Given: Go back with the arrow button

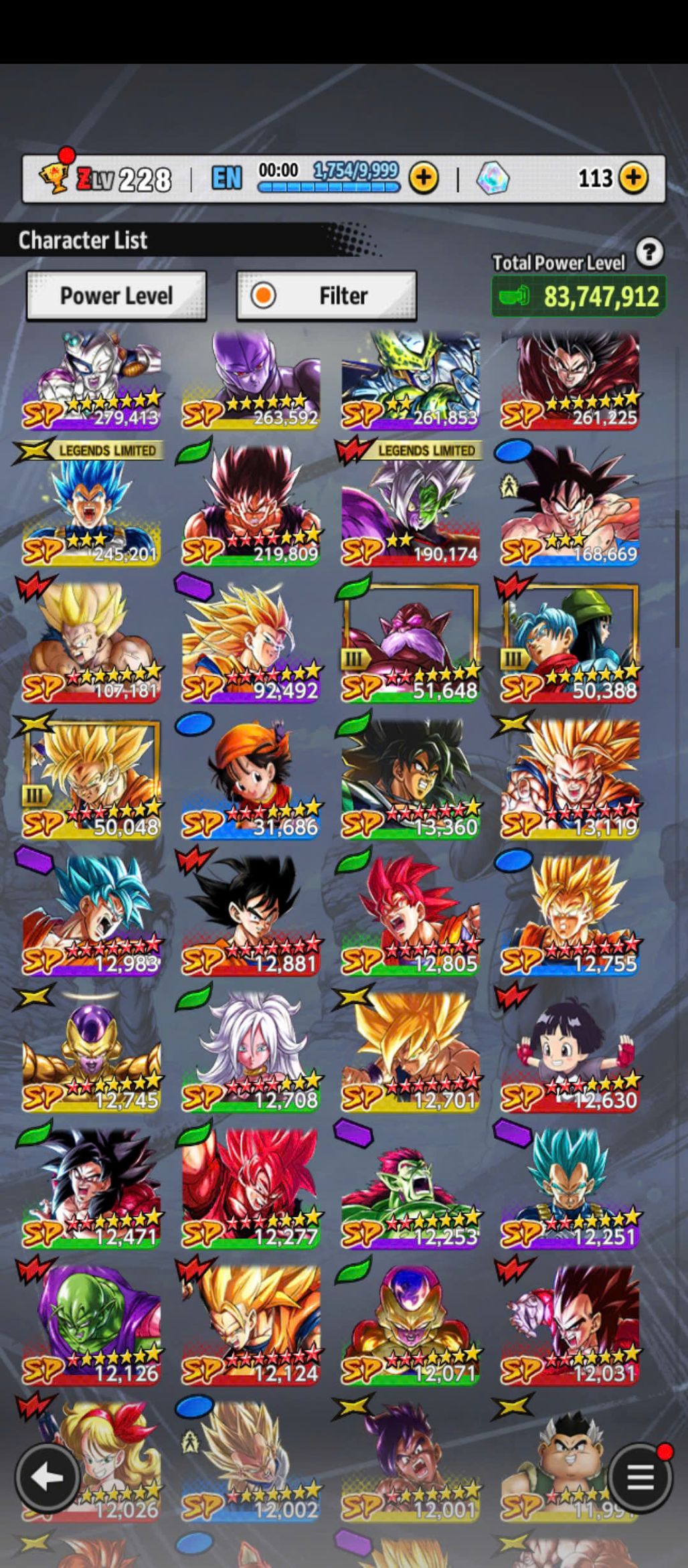Looking at the screenshot, I should click(47, 1477).
